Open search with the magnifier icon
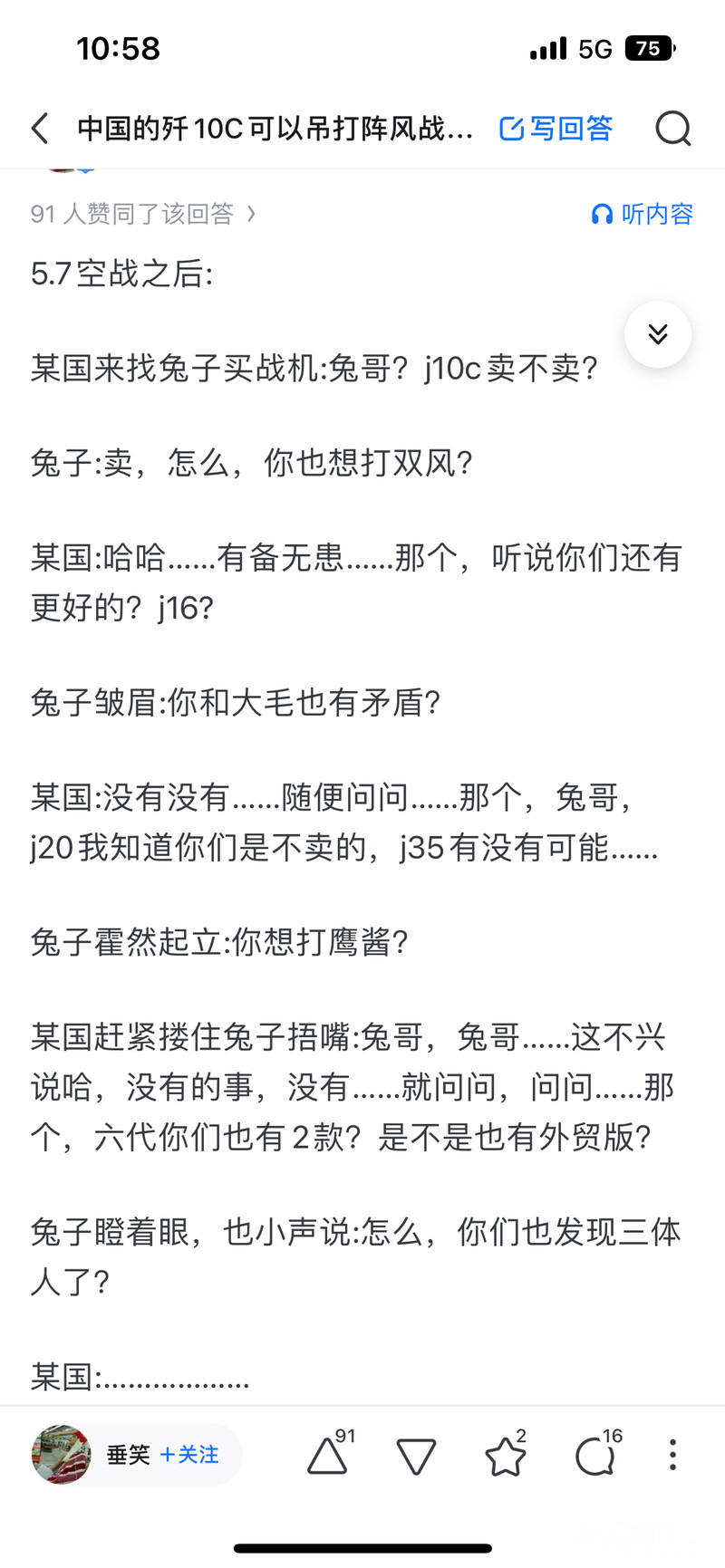The width and height of the screenshot is (725, 1568). pyautogui.click(x=672, y=129)
